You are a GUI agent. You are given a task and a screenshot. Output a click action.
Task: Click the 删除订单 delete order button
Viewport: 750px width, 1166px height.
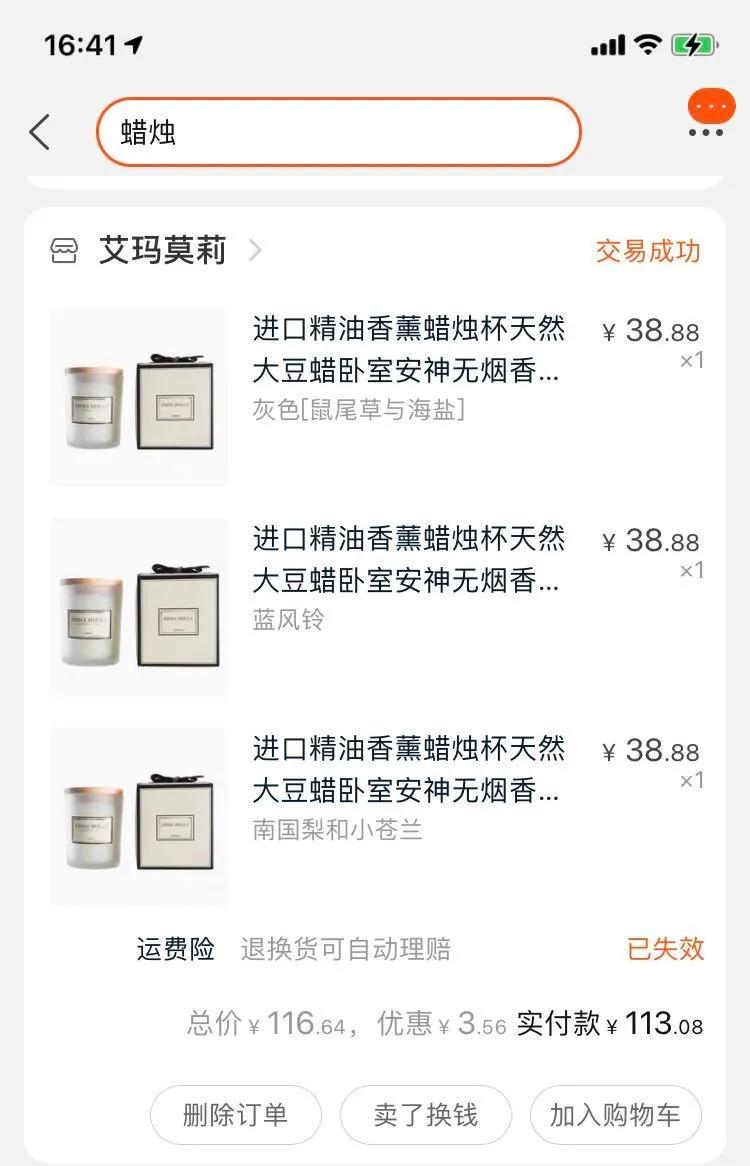[x=235, y=1115]
